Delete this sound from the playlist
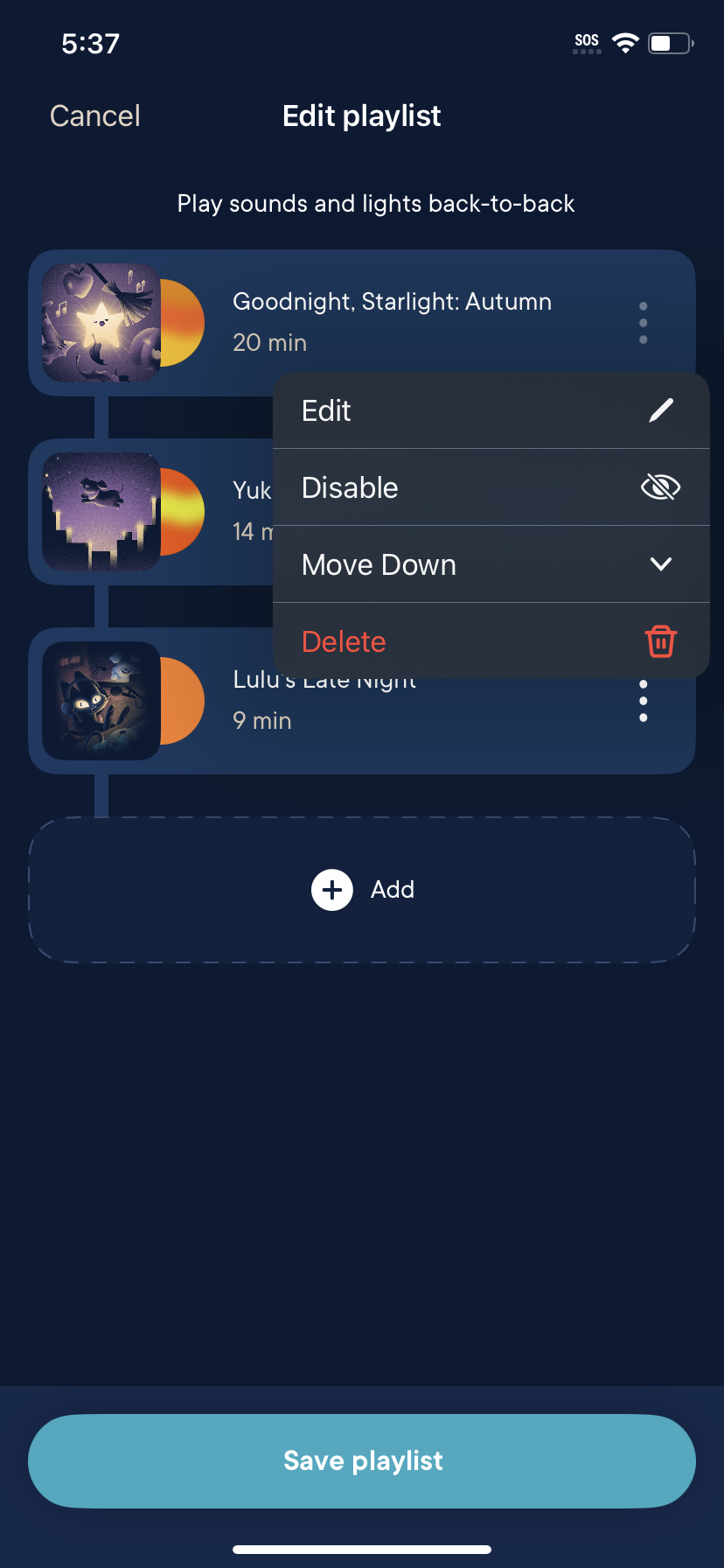Screen dimensions: 724x1568 coord(490,641)
